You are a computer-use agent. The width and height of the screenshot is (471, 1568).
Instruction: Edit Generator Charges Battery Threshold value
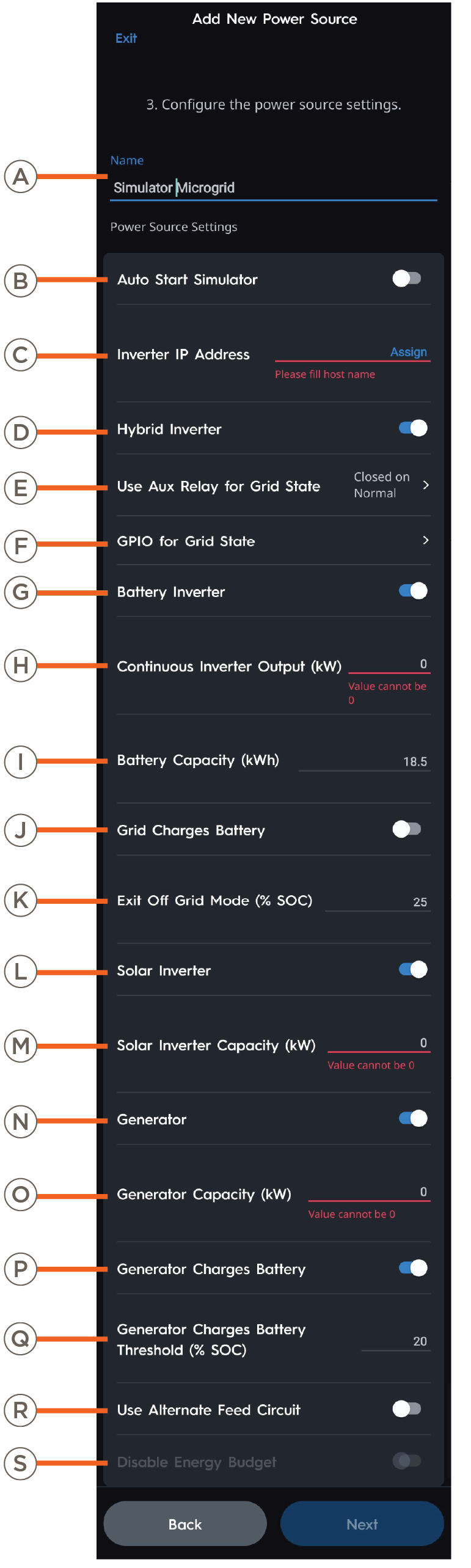396,1341
